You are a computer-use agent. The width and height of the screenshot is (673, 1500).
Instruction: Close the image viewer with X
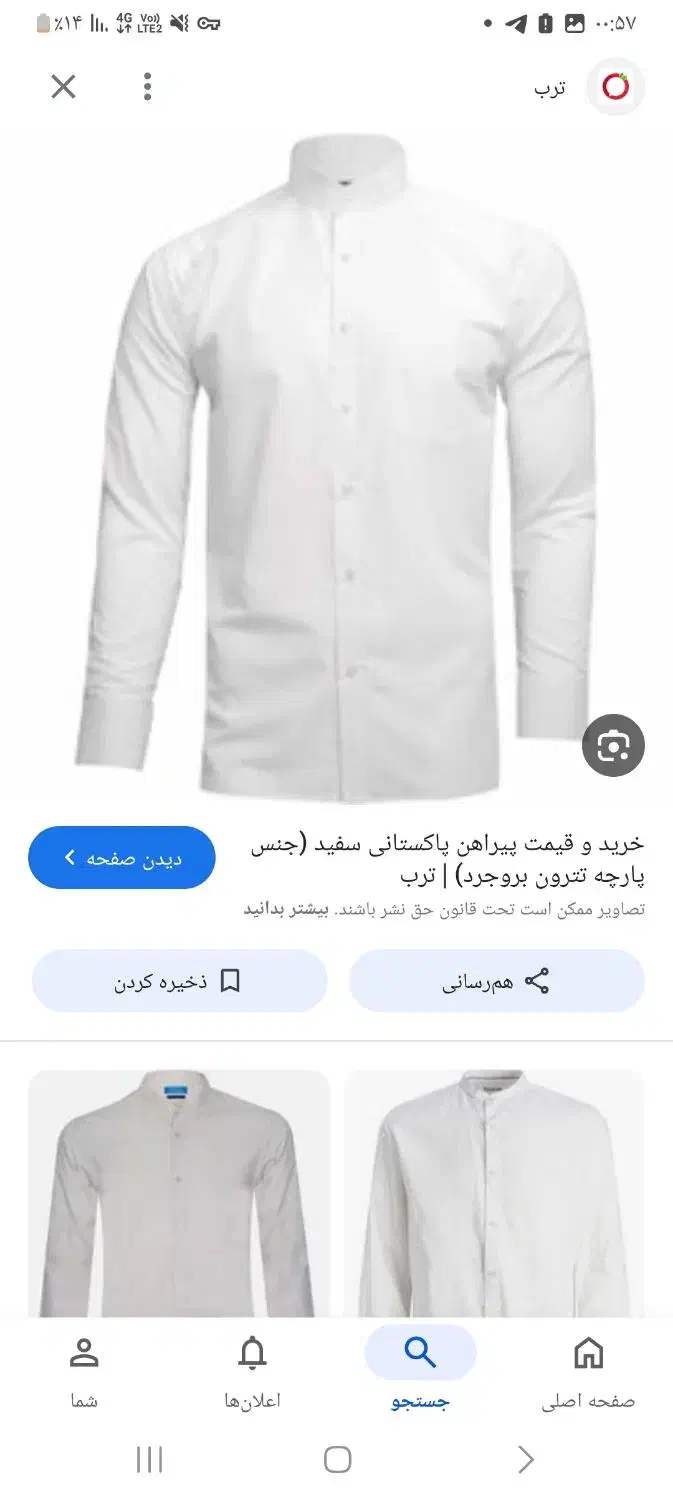tap(63, 87)
